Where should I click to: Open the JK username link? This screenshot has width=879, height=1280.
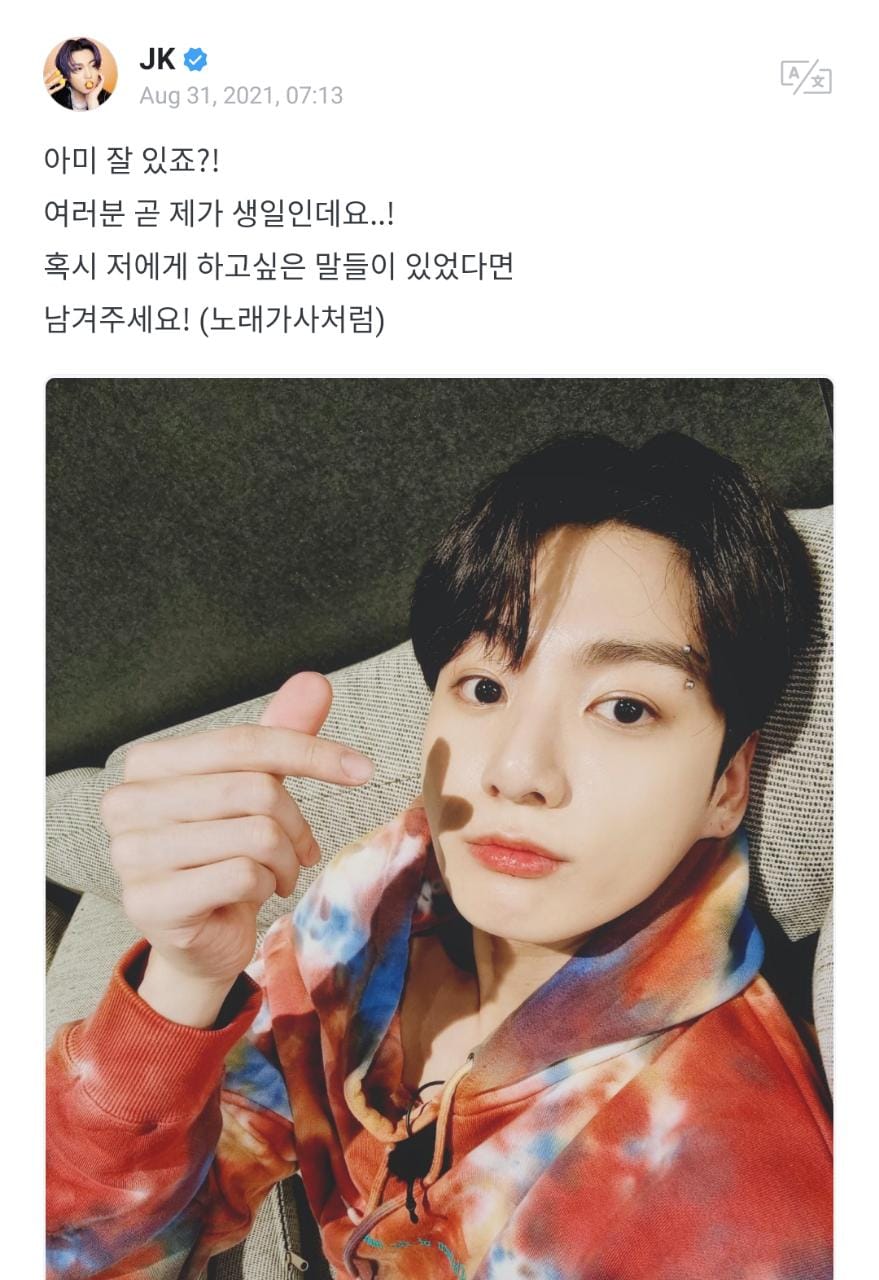tap(157, 59)
